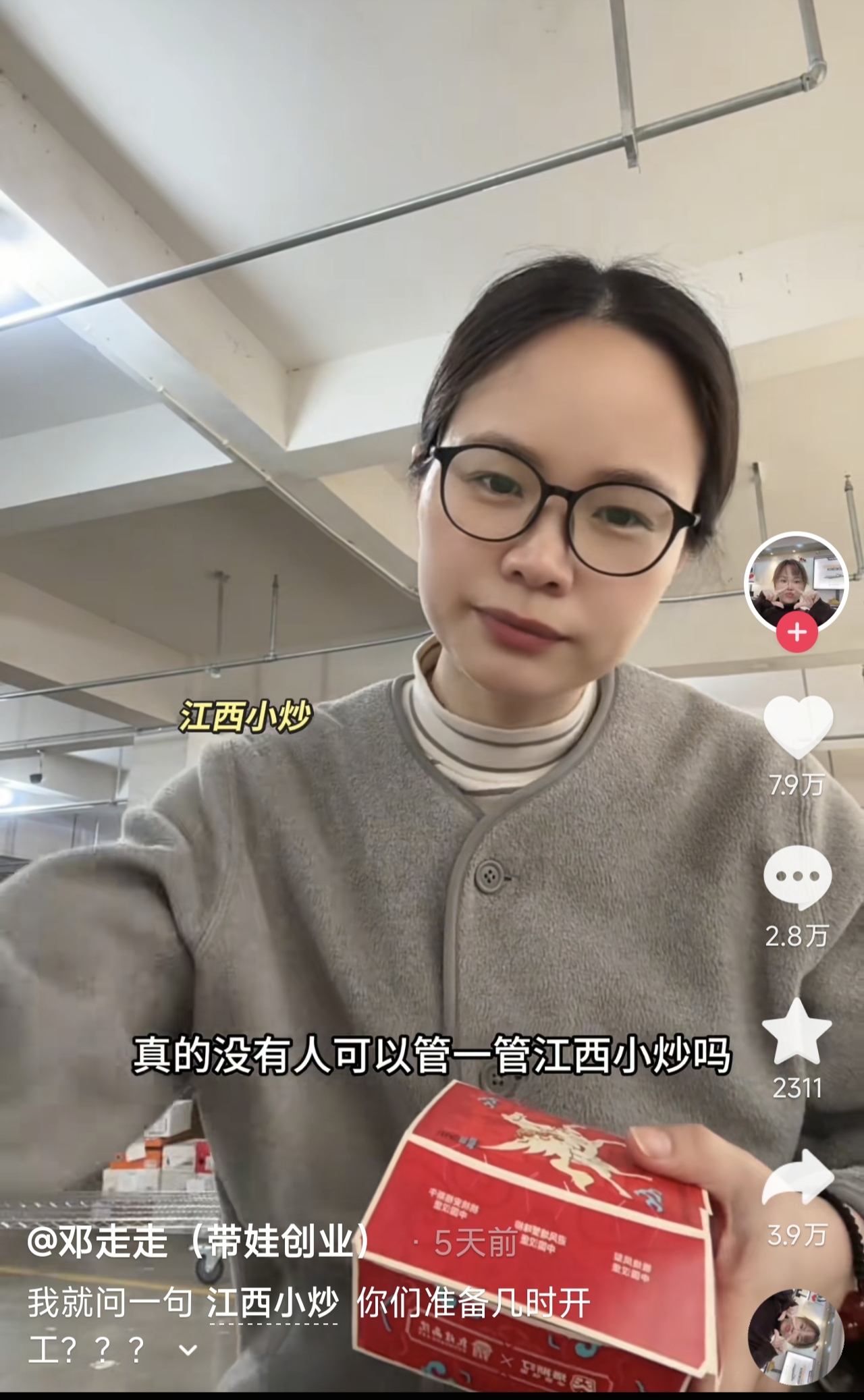Screen dimensions: 864x1400
Task: Open the comments section
Action: (x=797, y=876)
